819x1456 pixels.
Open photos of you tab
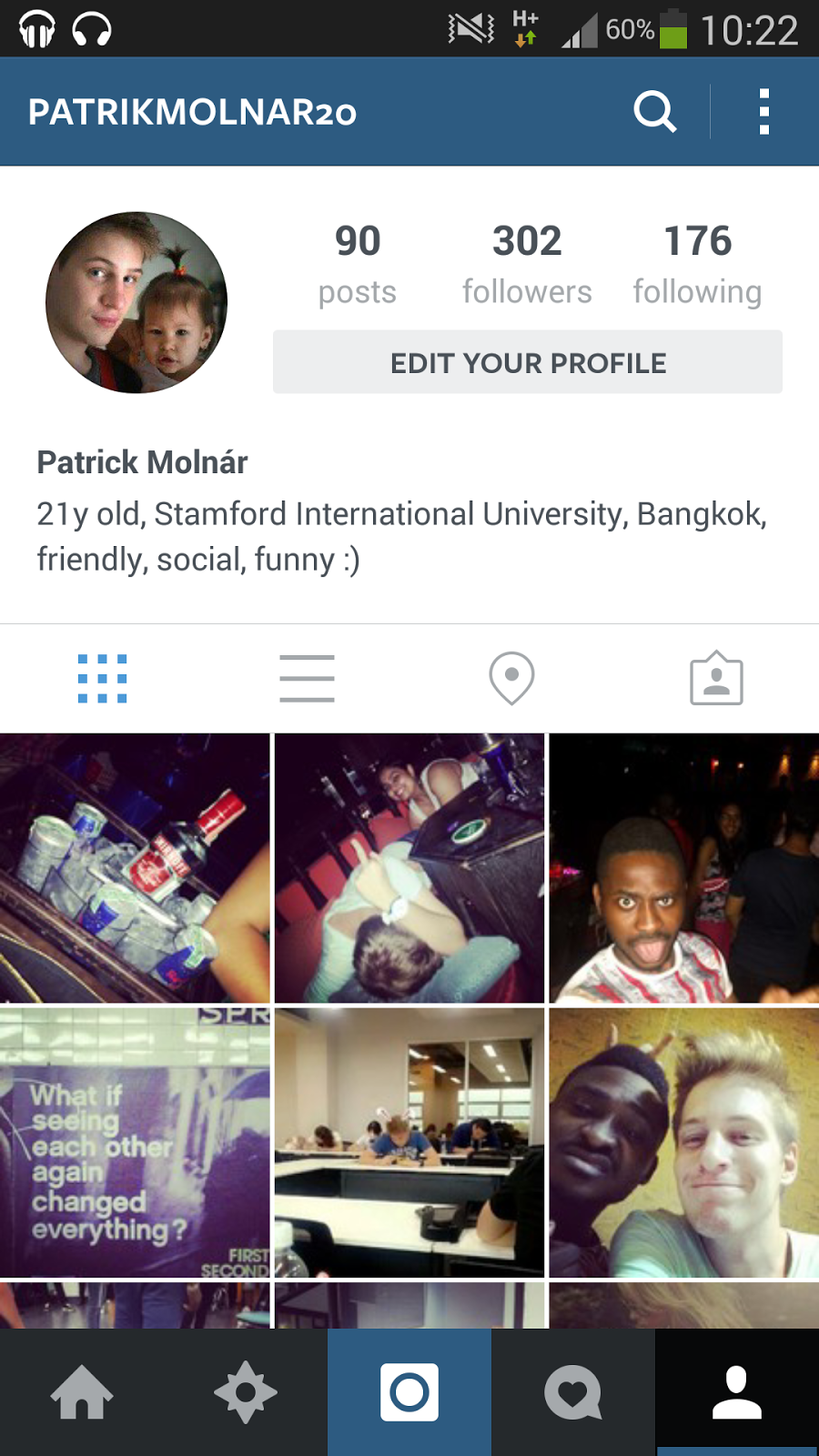[x=716, y=679]
